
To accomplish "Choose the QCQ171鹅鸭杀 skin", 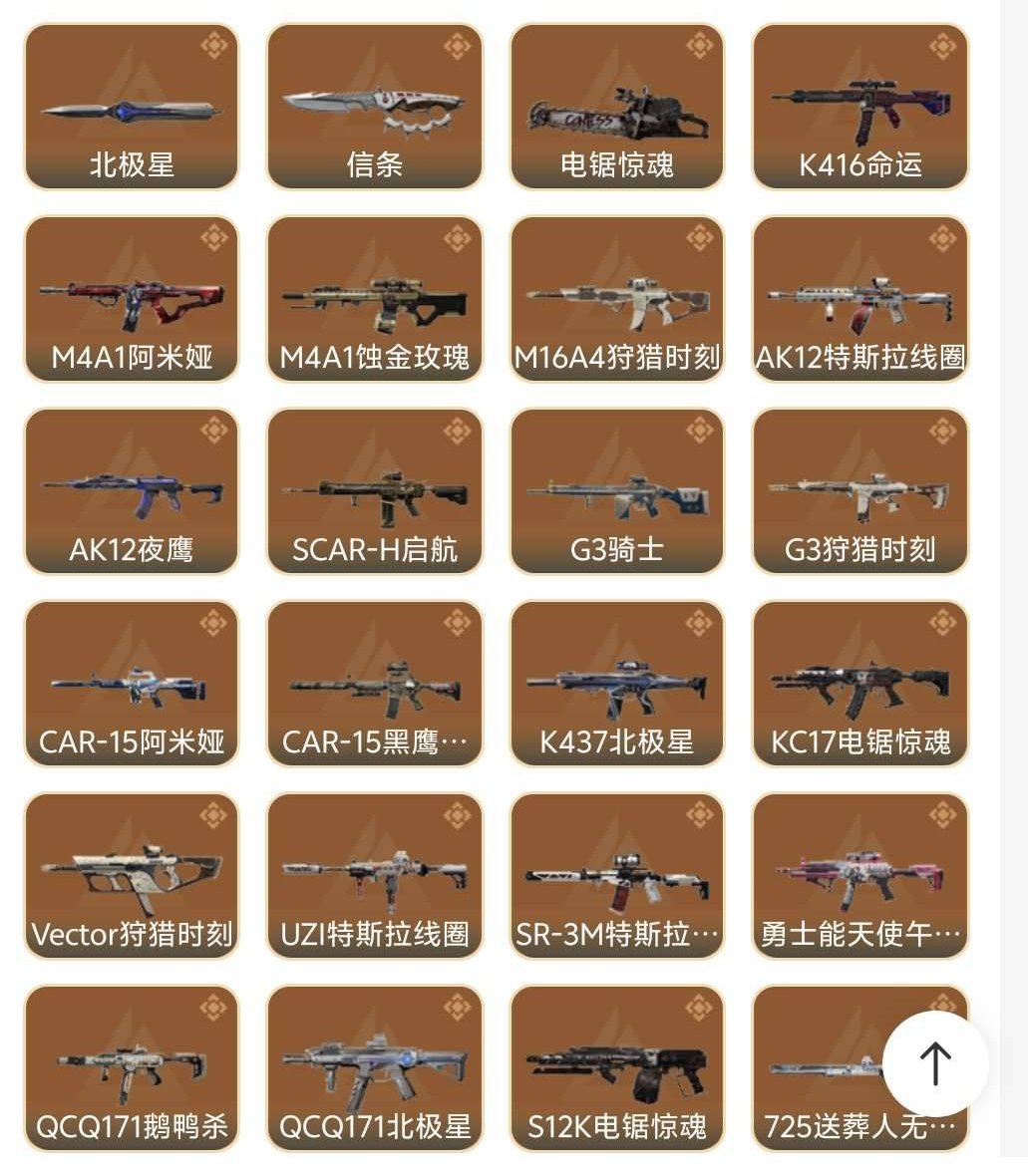I will coord(132,1068).
